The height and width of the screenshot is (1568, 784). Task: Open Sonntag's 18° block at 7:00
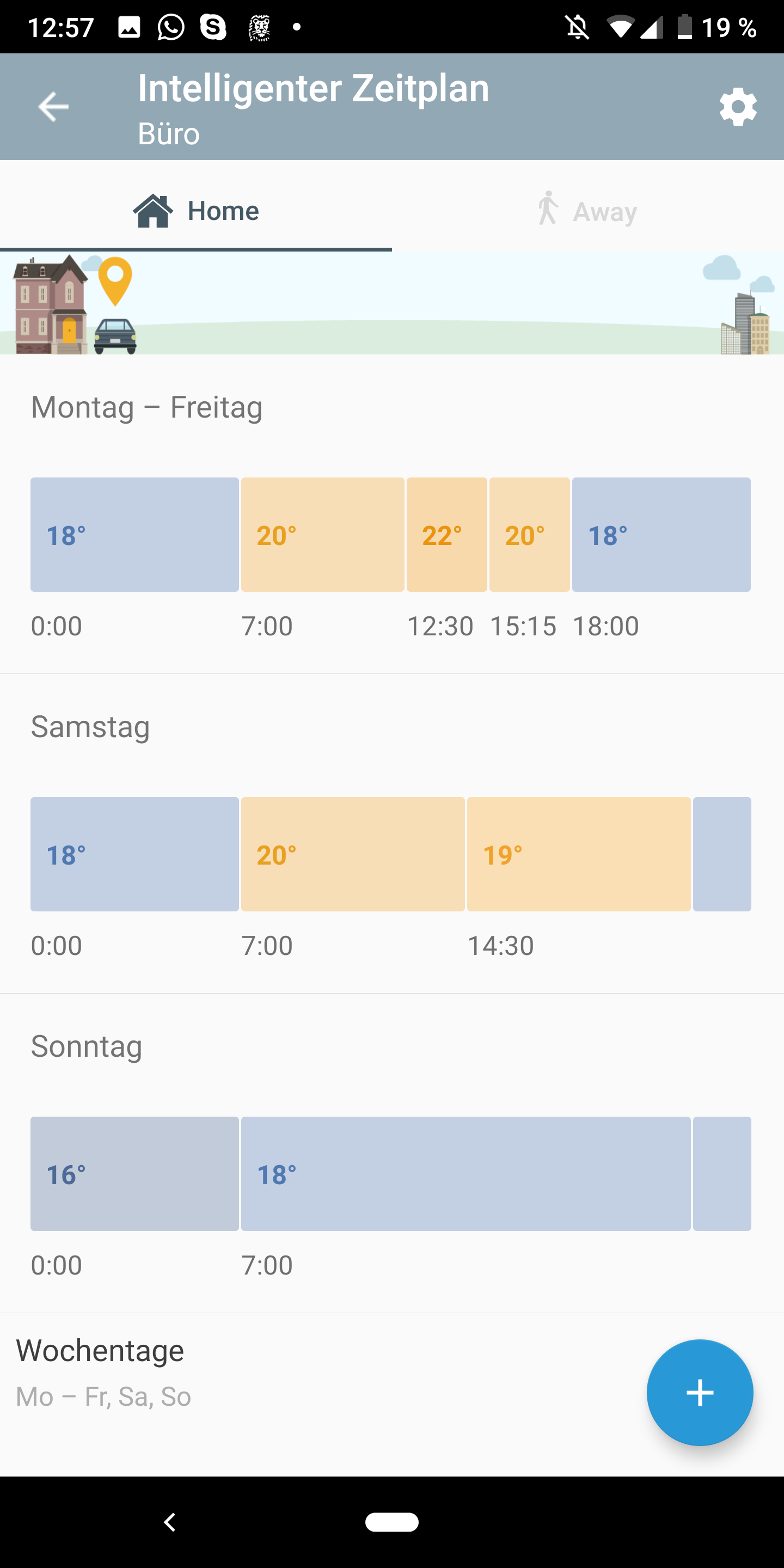tap(465, 1174)
